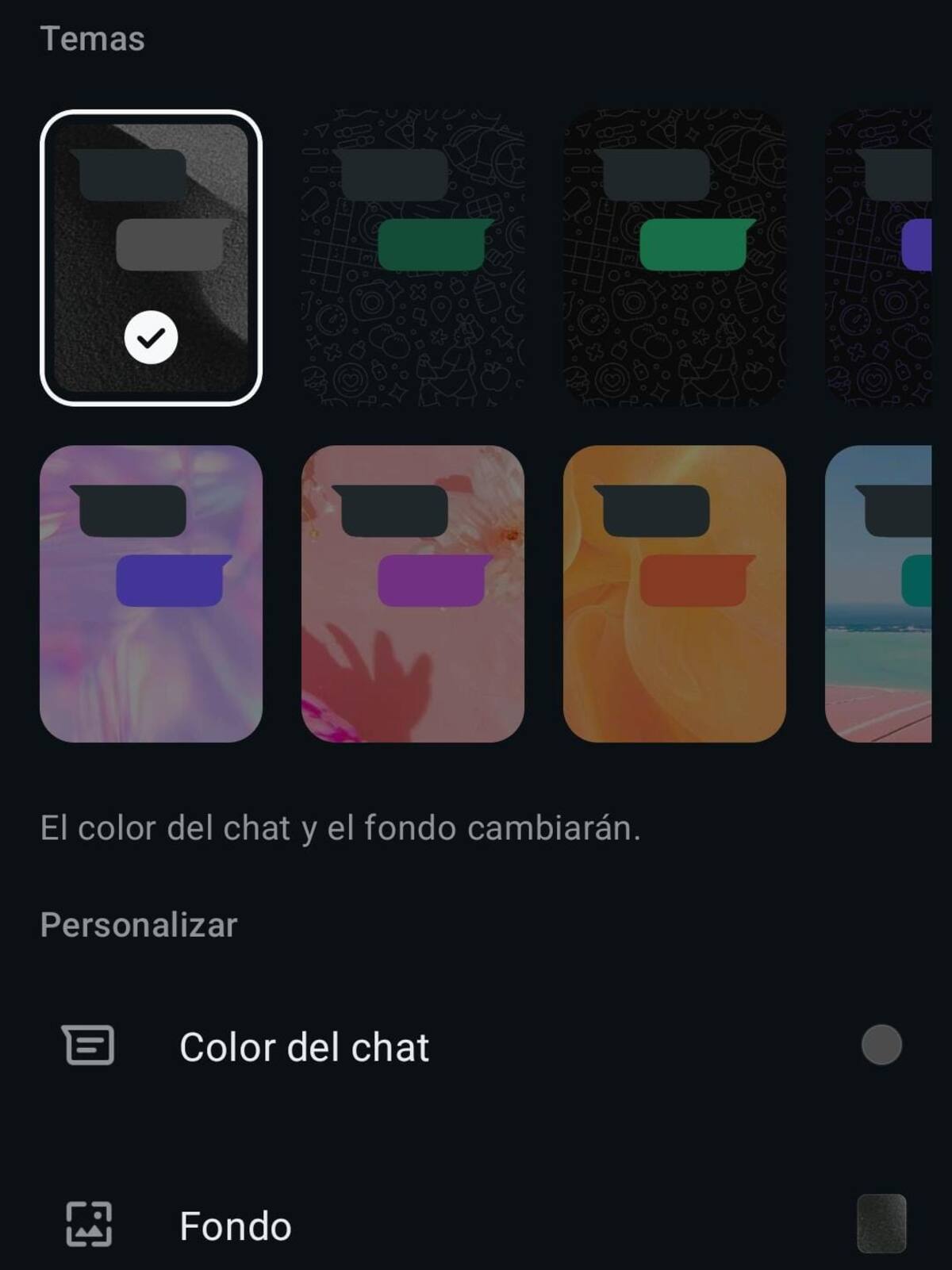Select the default dark theme thumbnail

pos(152,258)
